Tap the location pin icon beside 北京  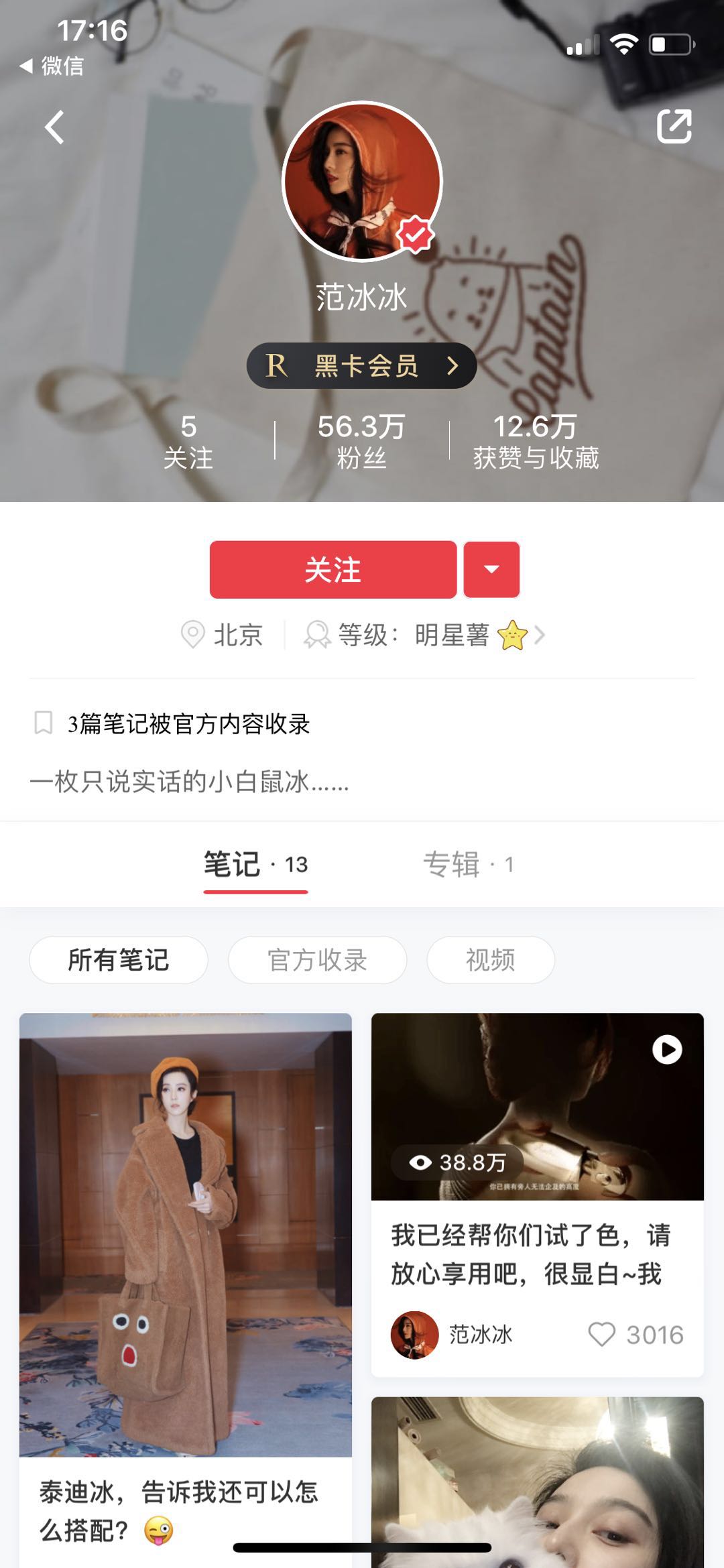pyautogui.click(x=193, y=637)
